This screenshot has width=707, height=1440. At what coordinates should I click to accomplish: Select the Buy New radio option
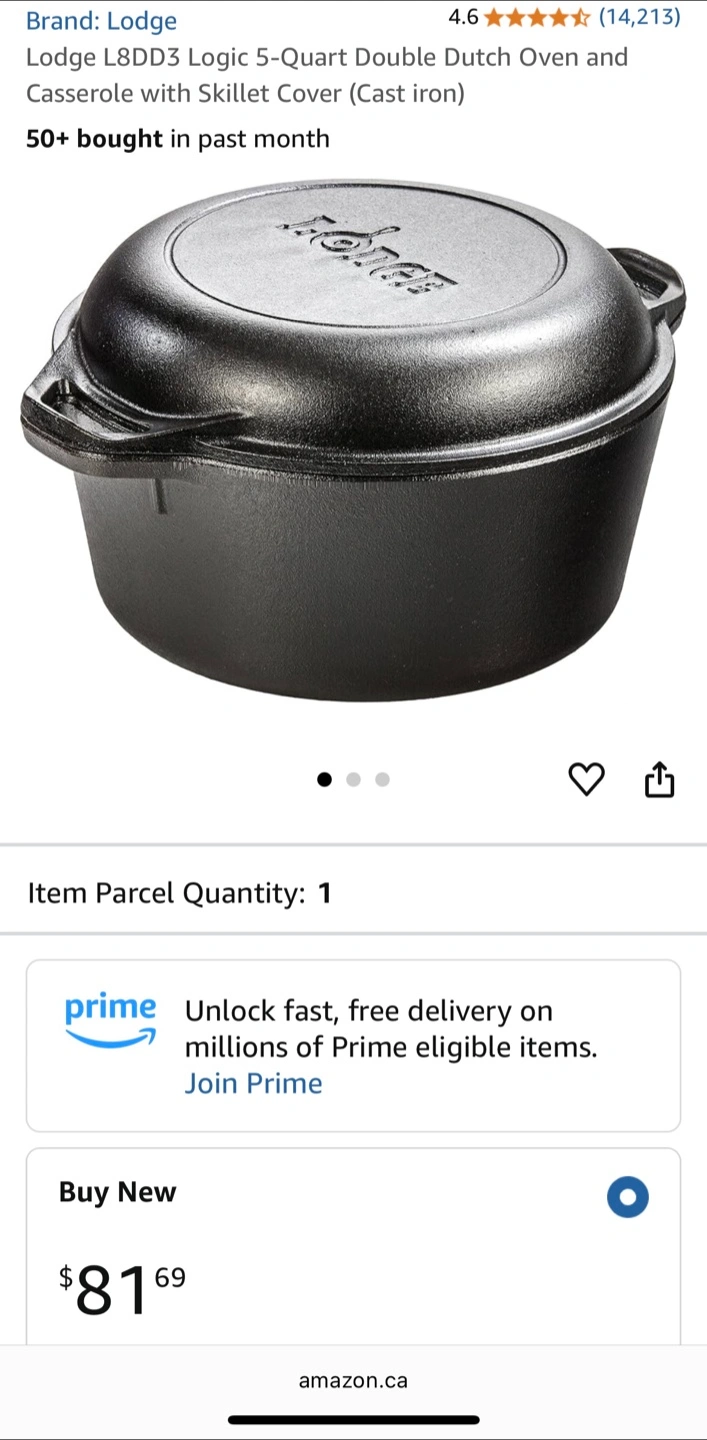tap(628, 1197)
